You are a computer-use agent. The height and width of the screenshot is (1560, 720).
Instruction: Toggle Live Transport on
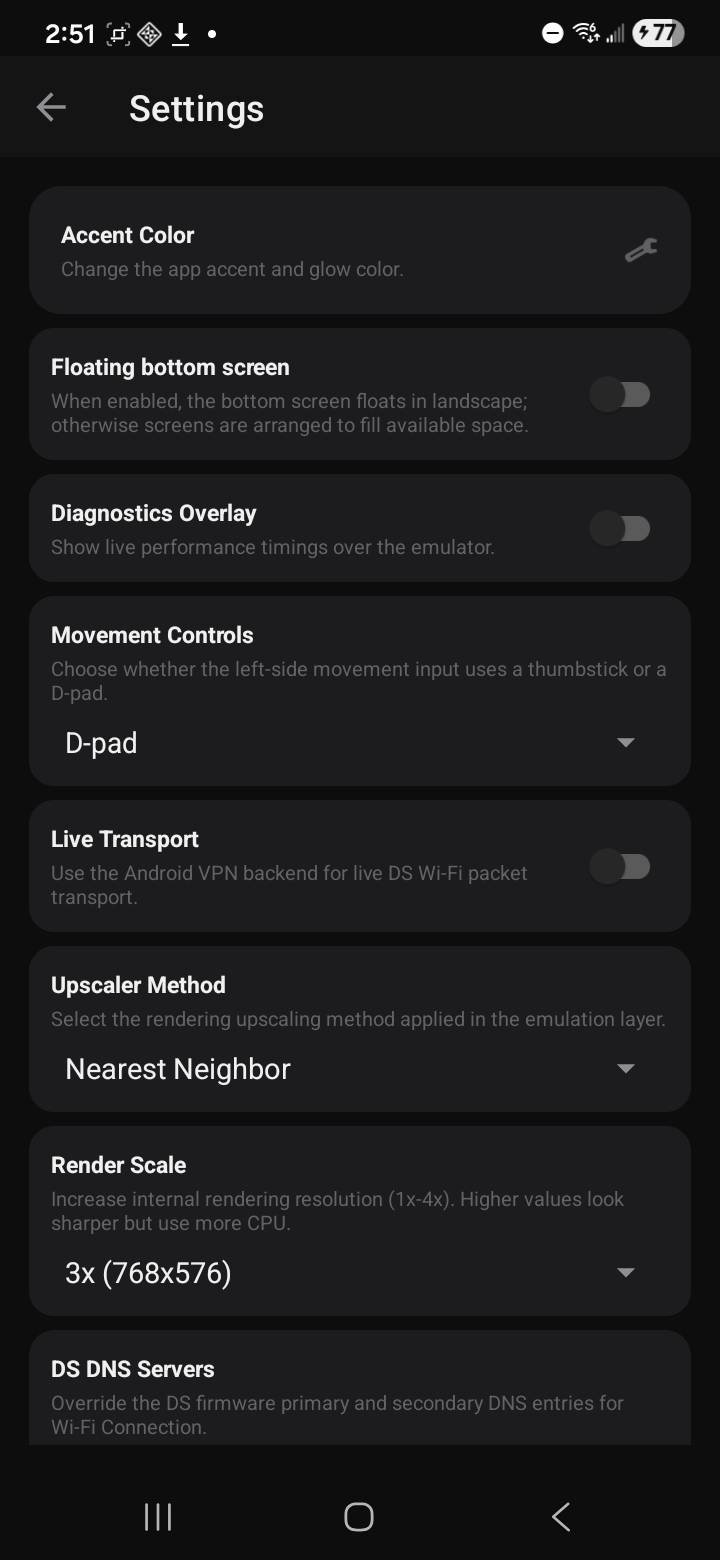click(x=620, y=866)
